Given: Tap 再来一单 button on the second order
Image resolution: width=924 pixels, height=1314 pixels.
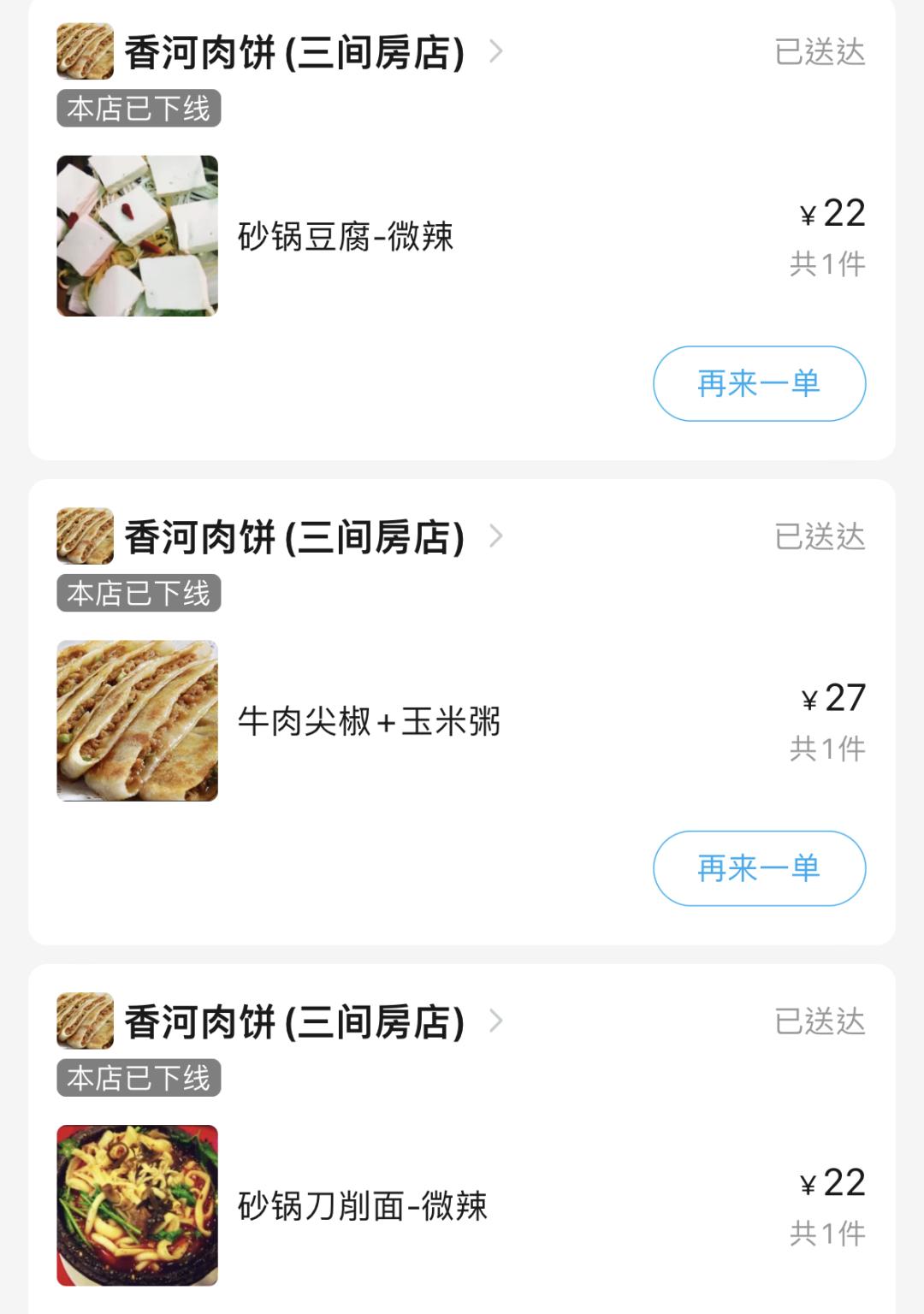Looking at the screenshot, I should 758,868.
